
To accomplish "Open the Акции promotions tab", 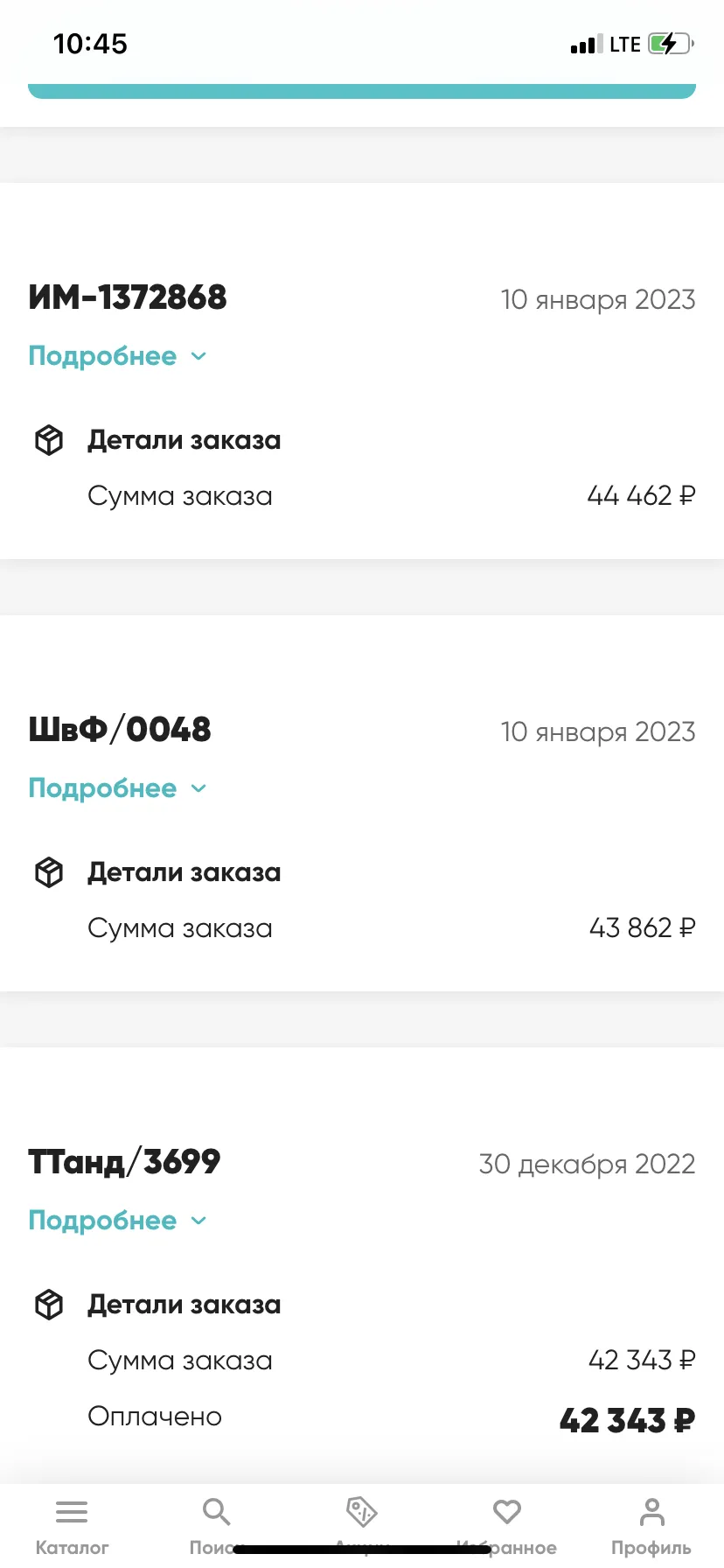I will point(362,1526).
